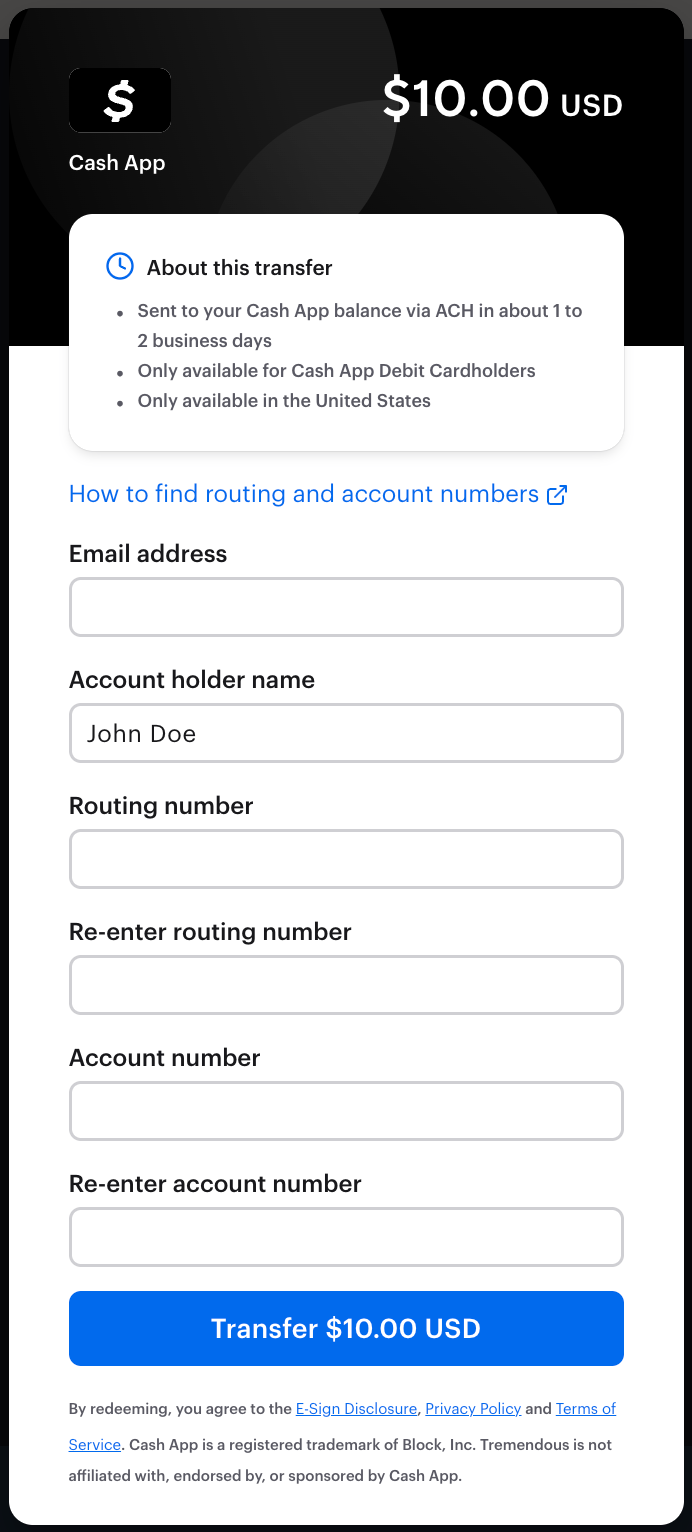Viewport: 692px width, 1532px height.
Task: View the Privacy Policy
Action: 473,1408
